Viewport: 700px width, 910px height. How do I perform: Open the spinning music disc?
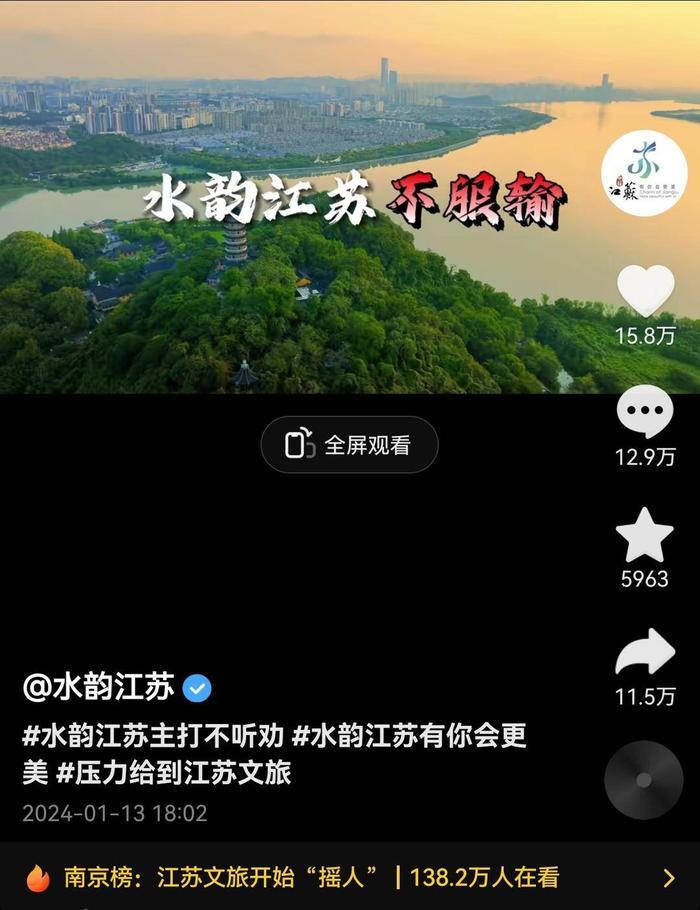pos(644,780)
